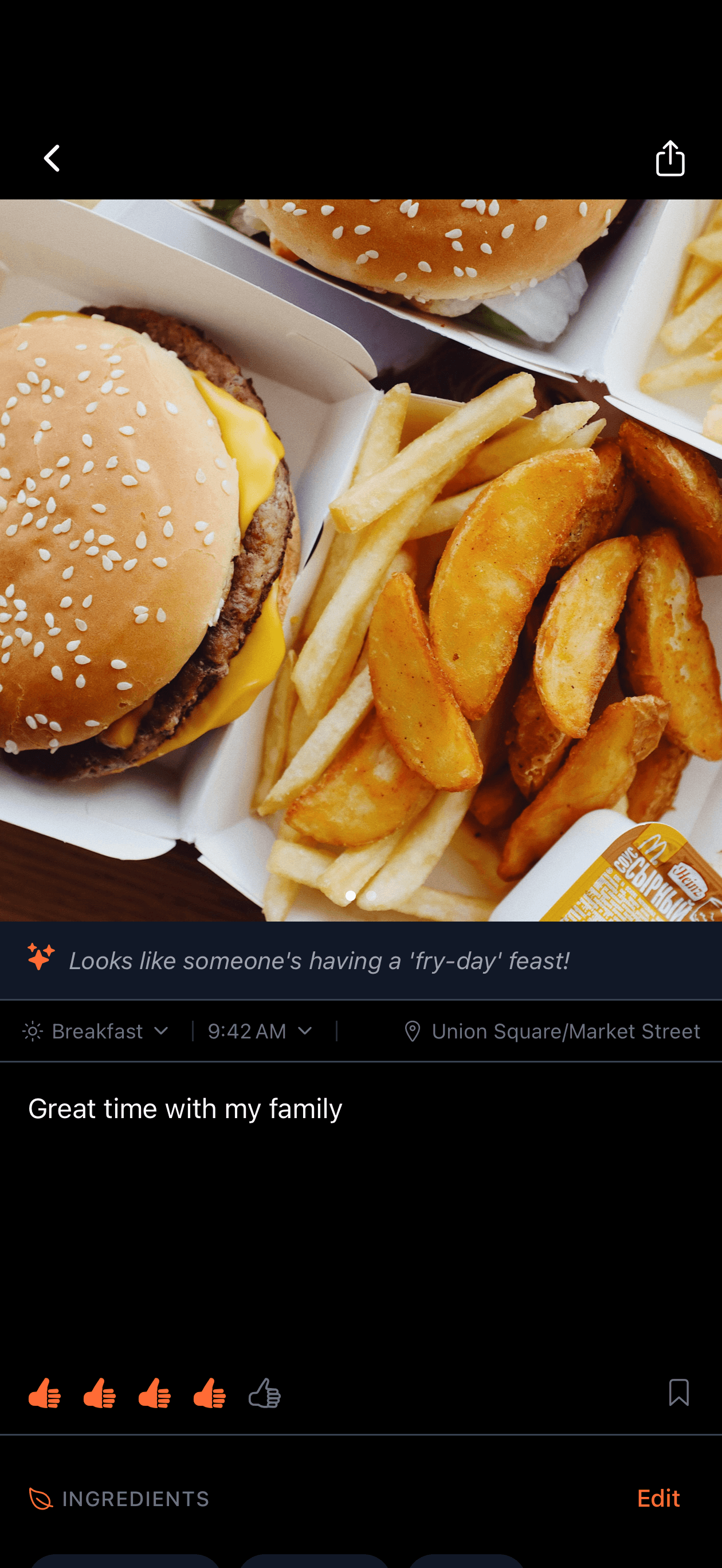
Task: Select the INGREDIENTS section header
Action: (x=135, y=1499)
